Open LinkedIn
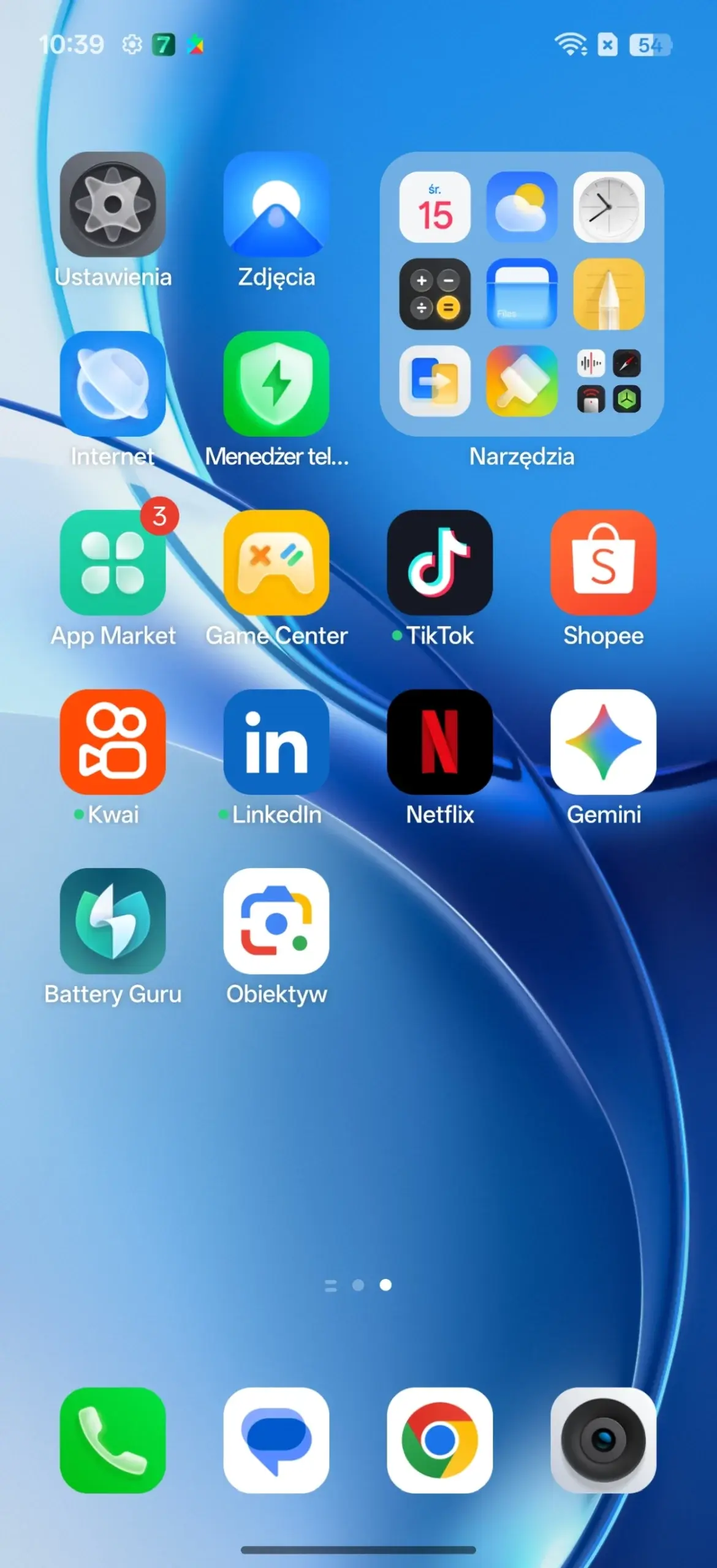Viewport: 717px width, 1568px height. [276, 742]
